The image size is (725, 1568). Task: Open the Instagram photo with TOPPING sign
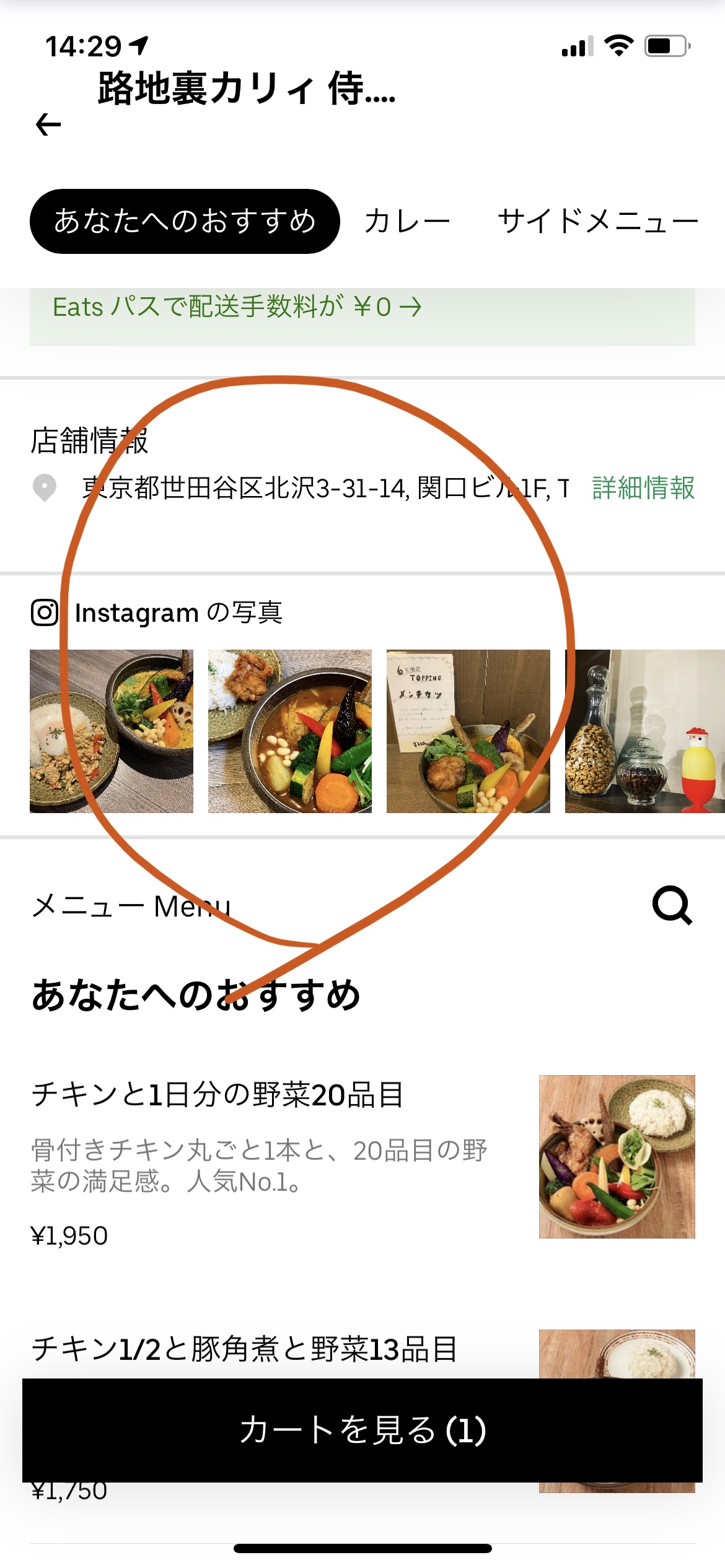468,731
